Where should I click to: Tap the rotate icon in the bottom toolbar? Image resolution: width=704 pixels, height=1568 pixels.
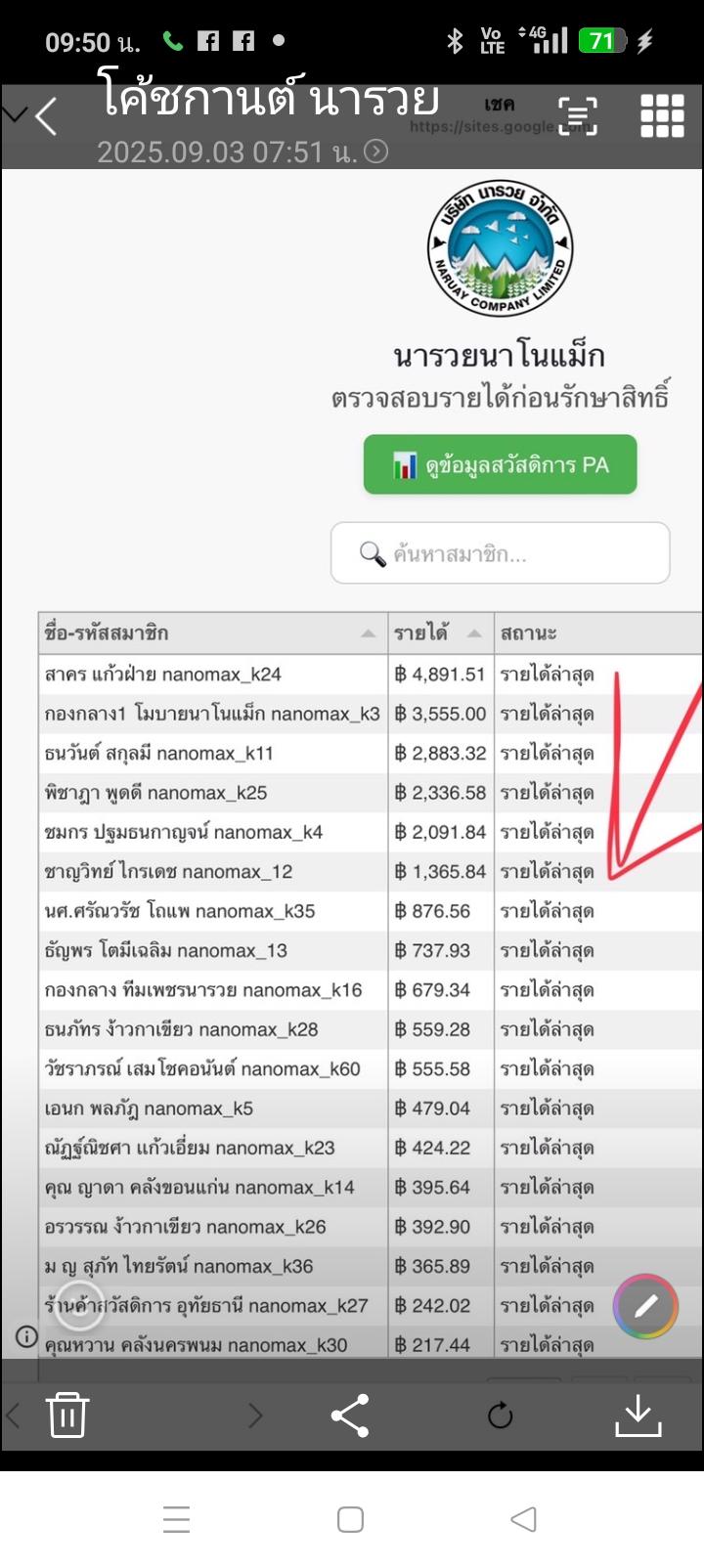point(500,1415)
